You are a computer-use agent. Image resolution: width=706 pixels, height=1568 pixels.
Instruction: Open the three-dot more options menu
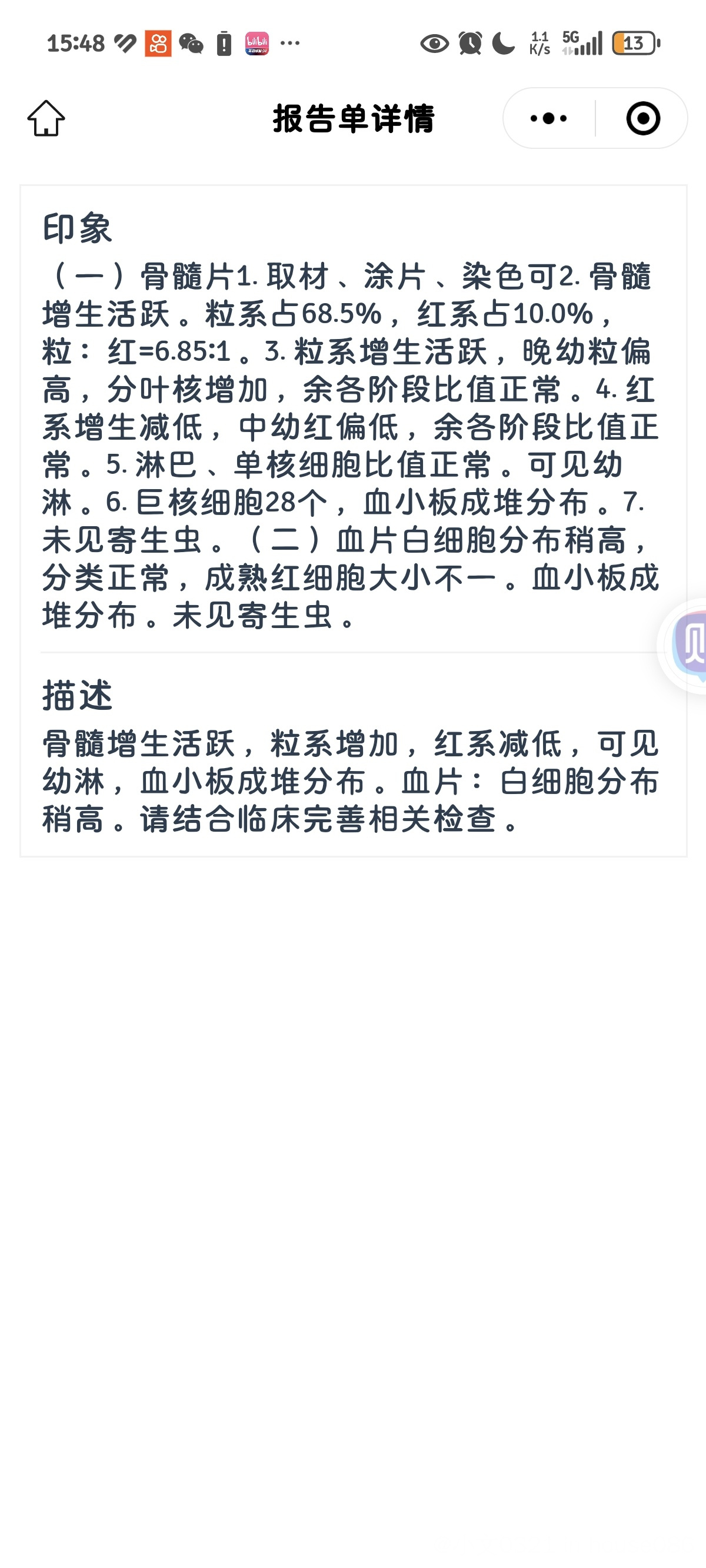548,118
